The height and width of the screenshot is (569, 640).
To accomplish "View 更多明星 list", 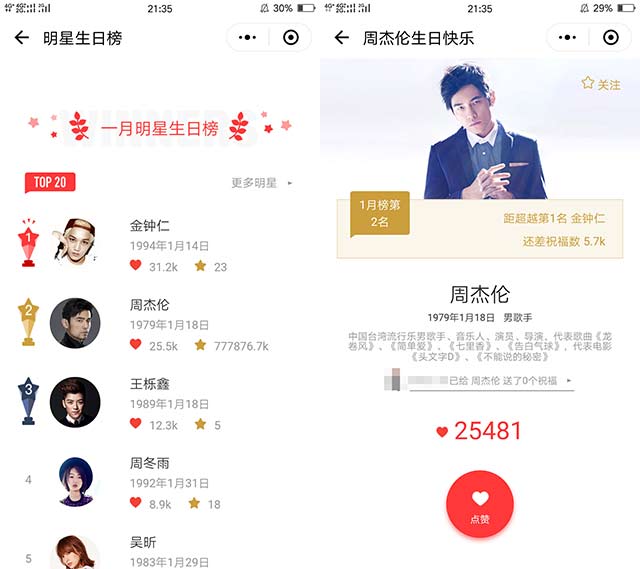I will coord(261,183).
